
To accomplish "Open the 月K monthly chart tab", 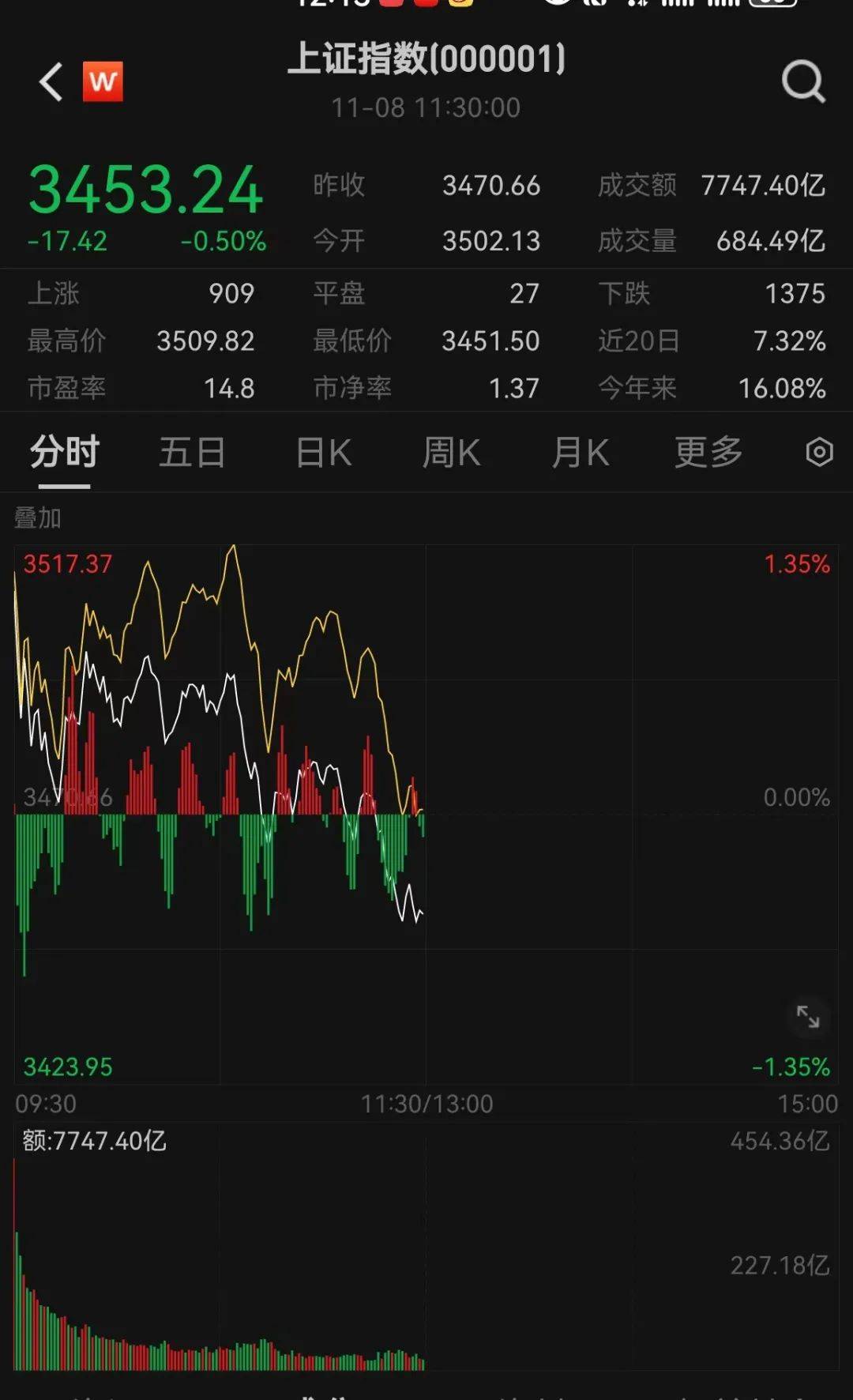I will [x=581, y=450].
